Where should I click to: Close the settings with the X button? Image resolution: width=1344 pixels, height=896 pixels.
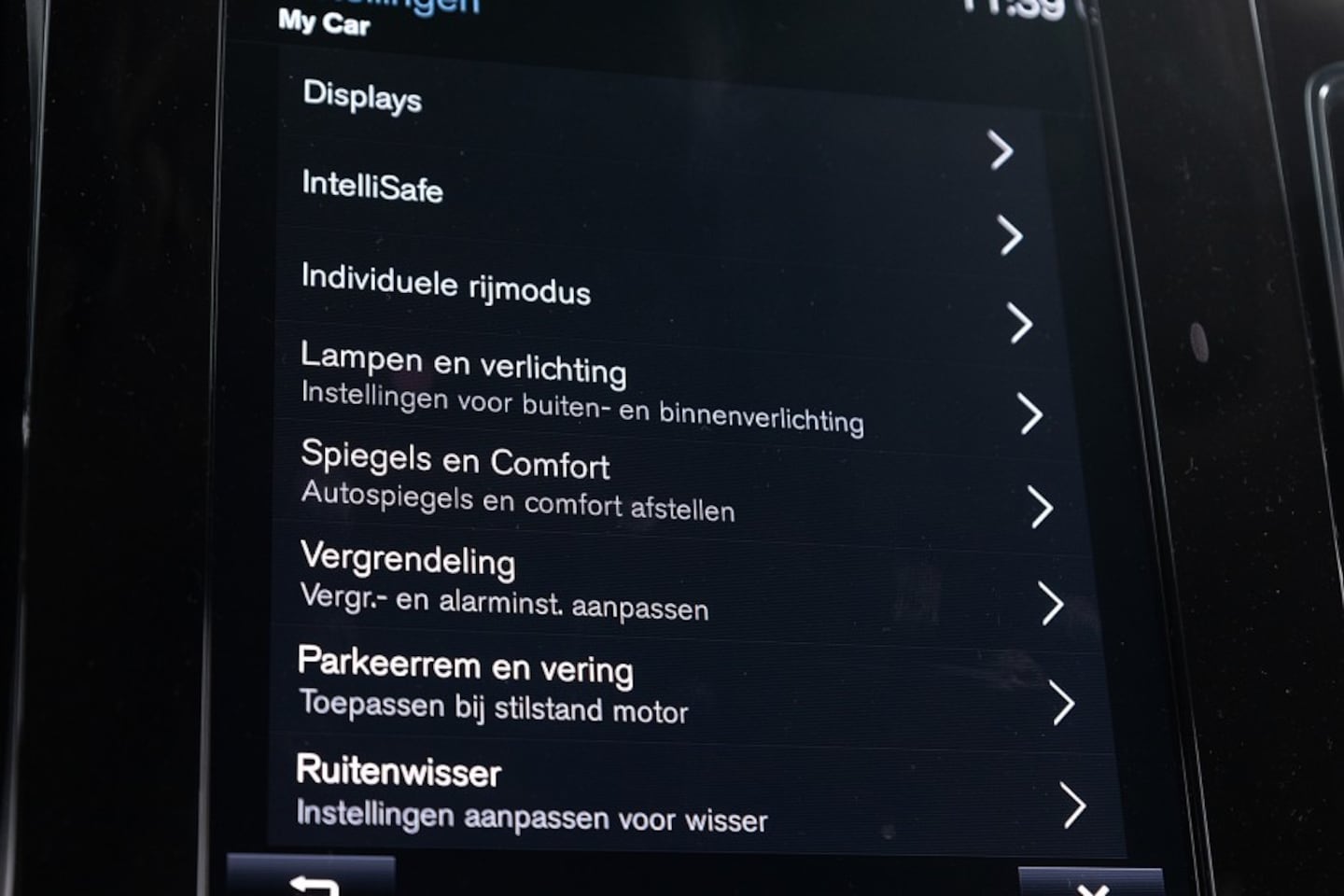pos(1090,887)
